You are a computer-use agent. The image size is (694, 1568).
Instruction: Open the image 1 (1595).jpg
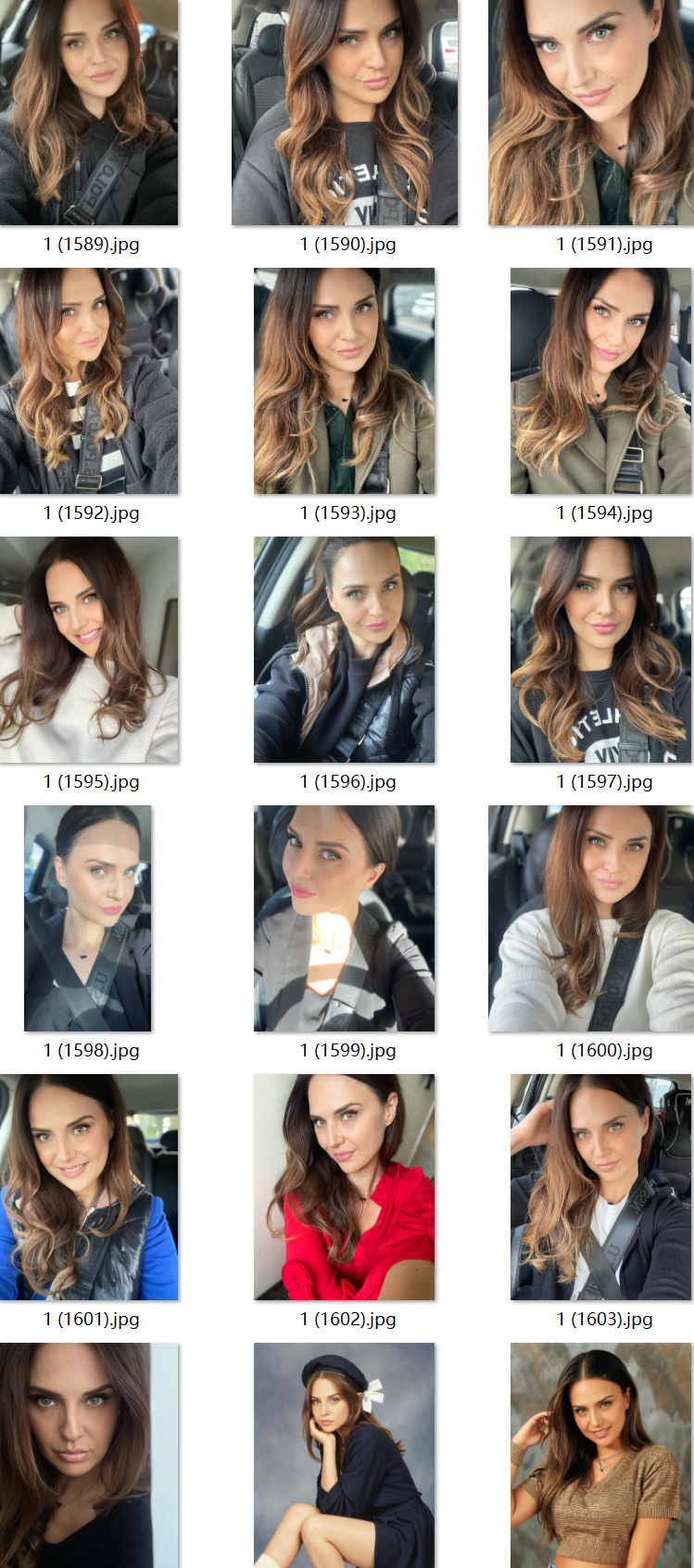(x=89, y=649)
